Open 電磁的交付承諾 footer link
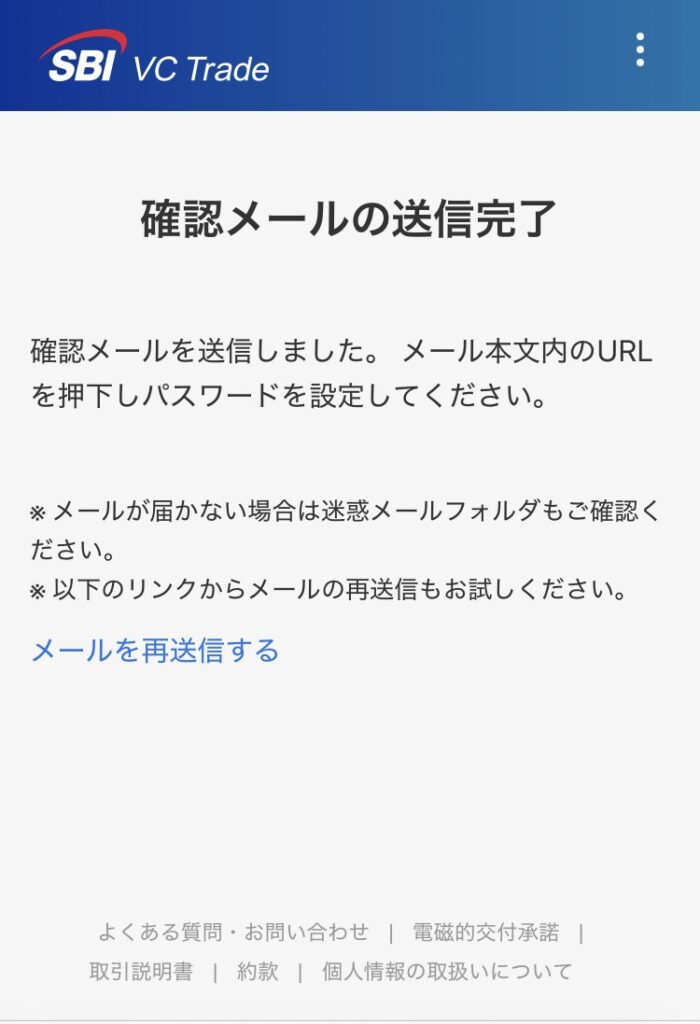 point(486,932)
